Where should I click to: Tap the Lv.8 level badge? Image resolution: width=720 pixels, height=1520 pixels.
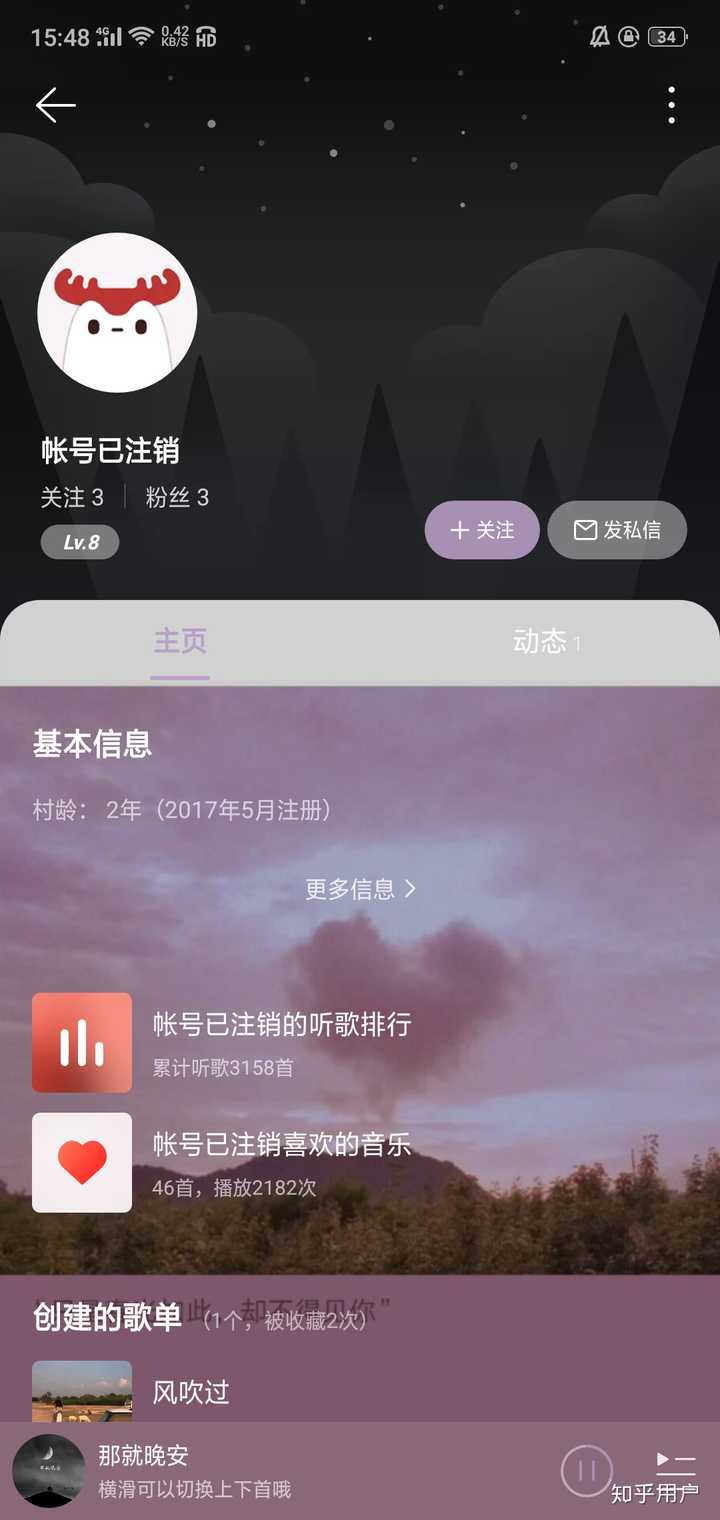(x=79, y=542)
